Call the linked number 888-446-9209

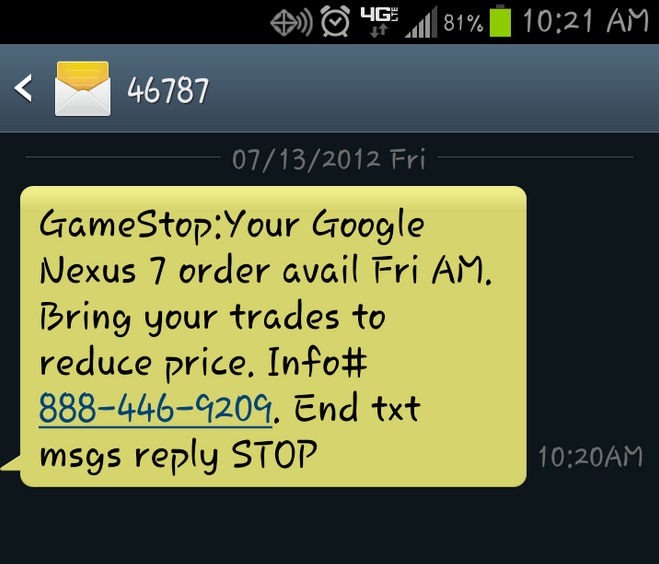pos(156,409)
